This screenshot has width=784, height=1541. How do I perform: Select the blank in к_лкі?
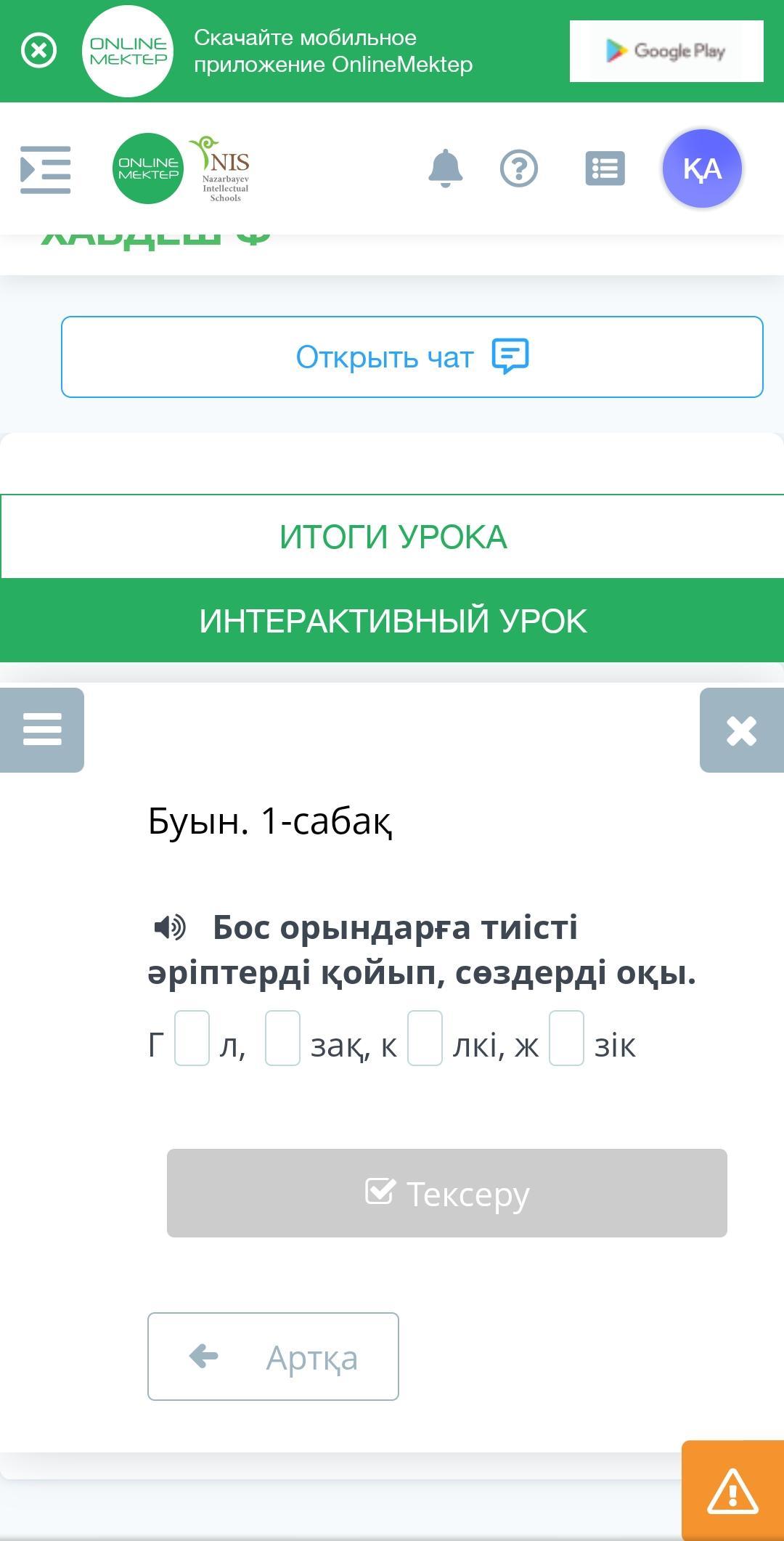[425, 1038]
